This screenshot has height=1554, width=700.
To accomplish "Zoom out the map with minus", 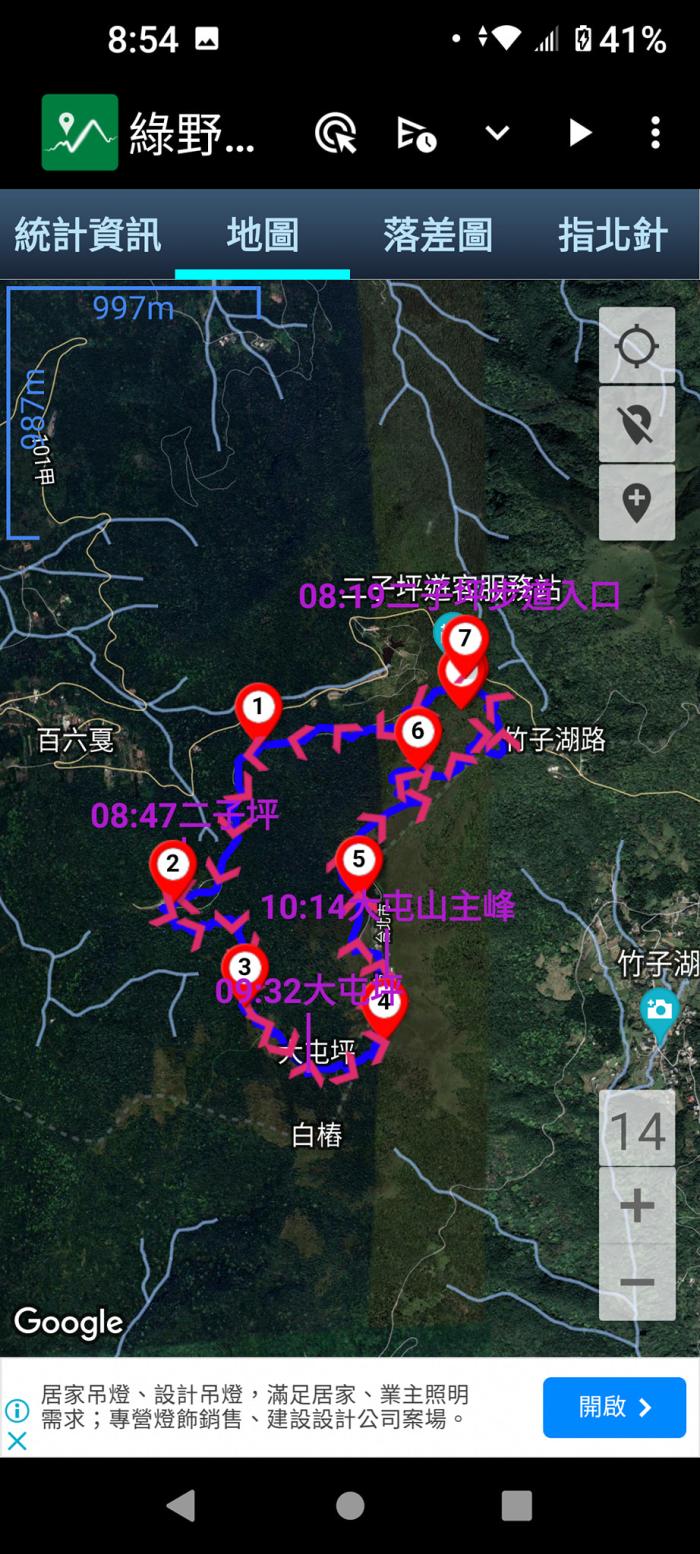I will 637,1282.
